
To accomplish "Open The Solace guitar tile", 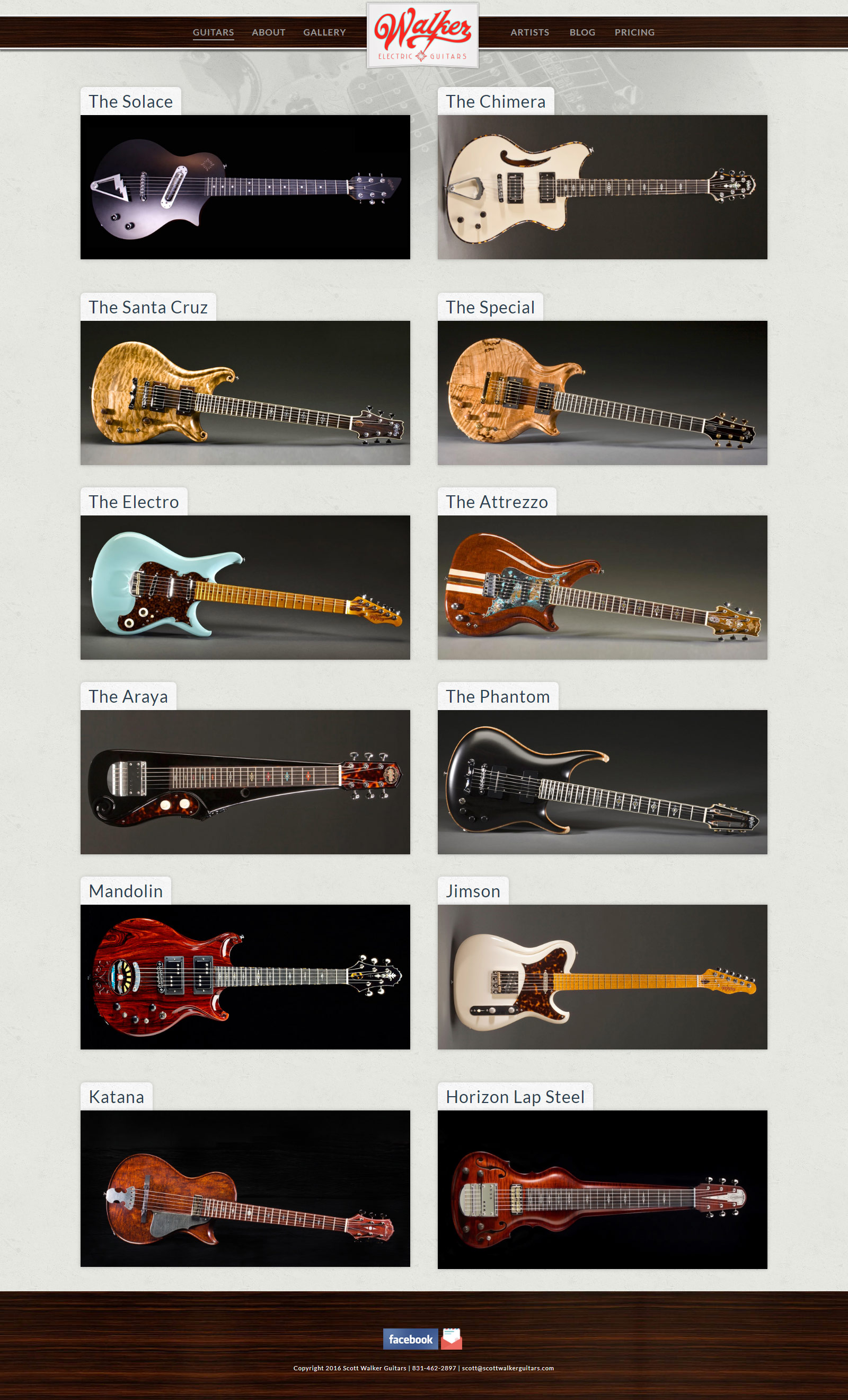I will point(245,187).
